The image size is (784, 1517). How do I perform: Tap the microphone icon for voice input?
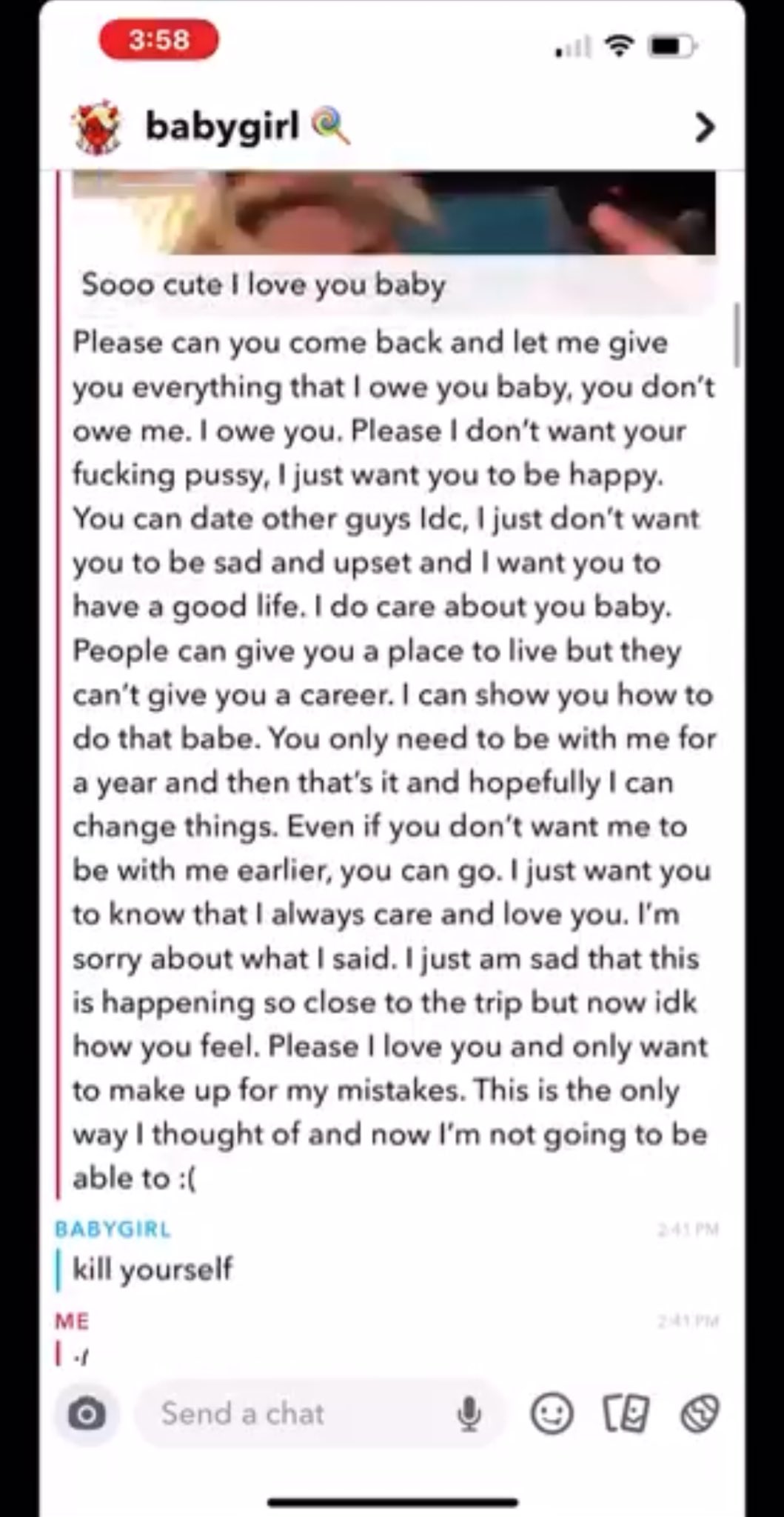click(468, 1414)
